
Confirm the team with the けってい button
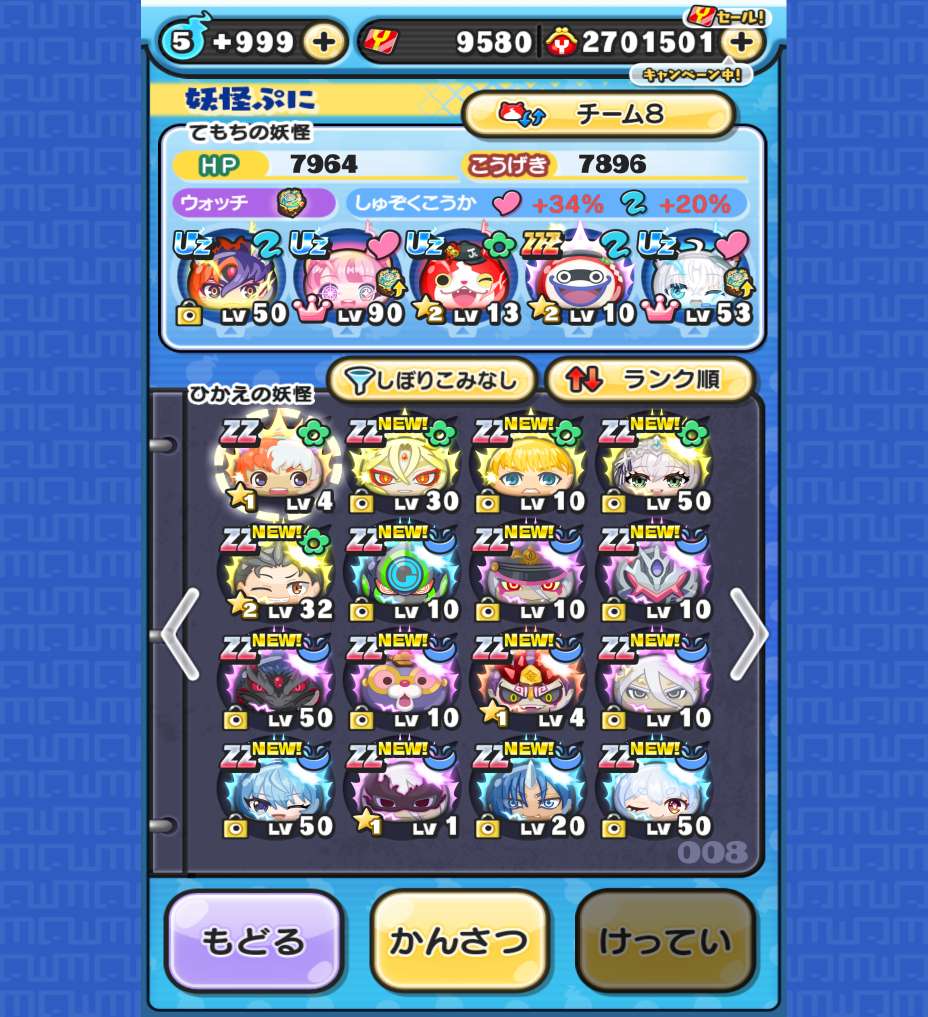click(x=665, y=941)
